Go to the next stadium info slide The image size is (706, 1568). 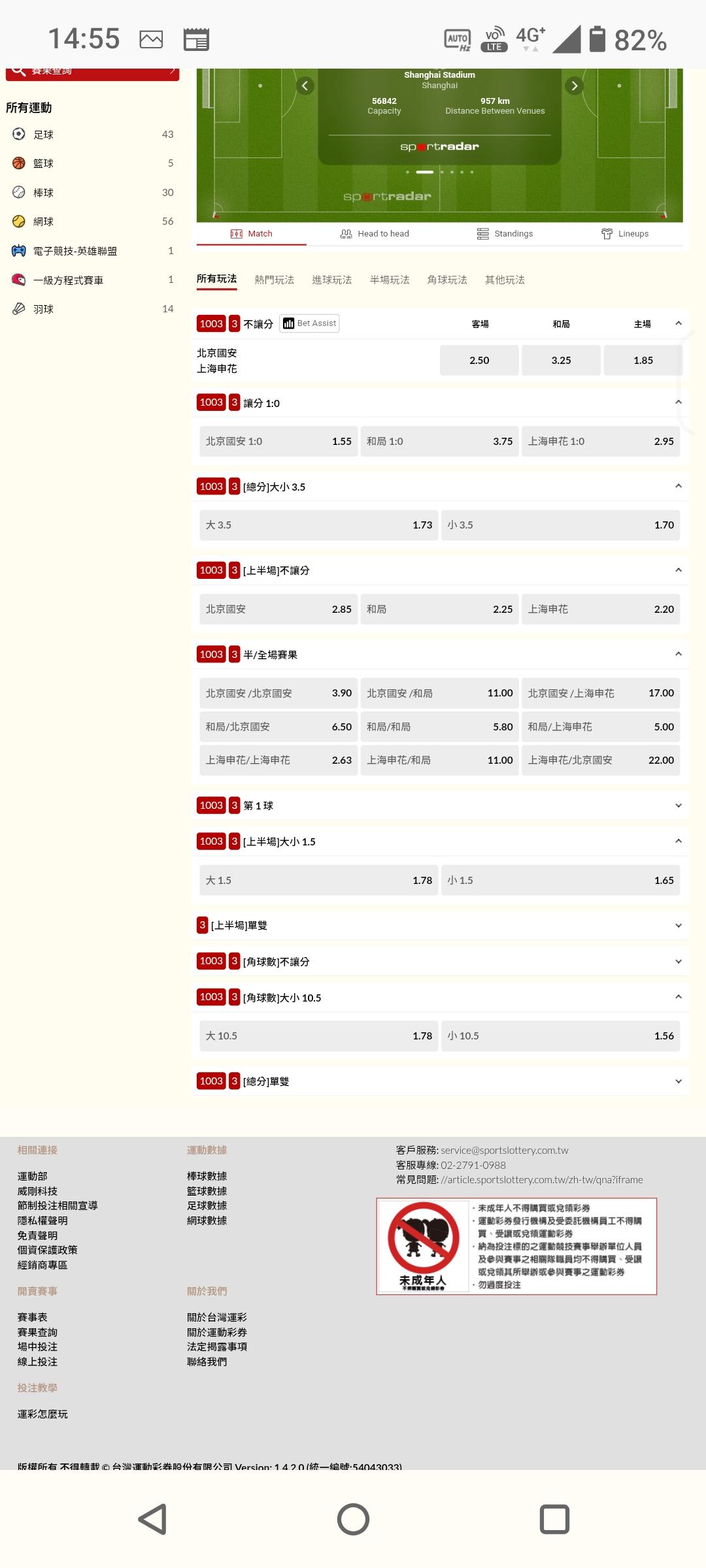(x=574, y=86)
